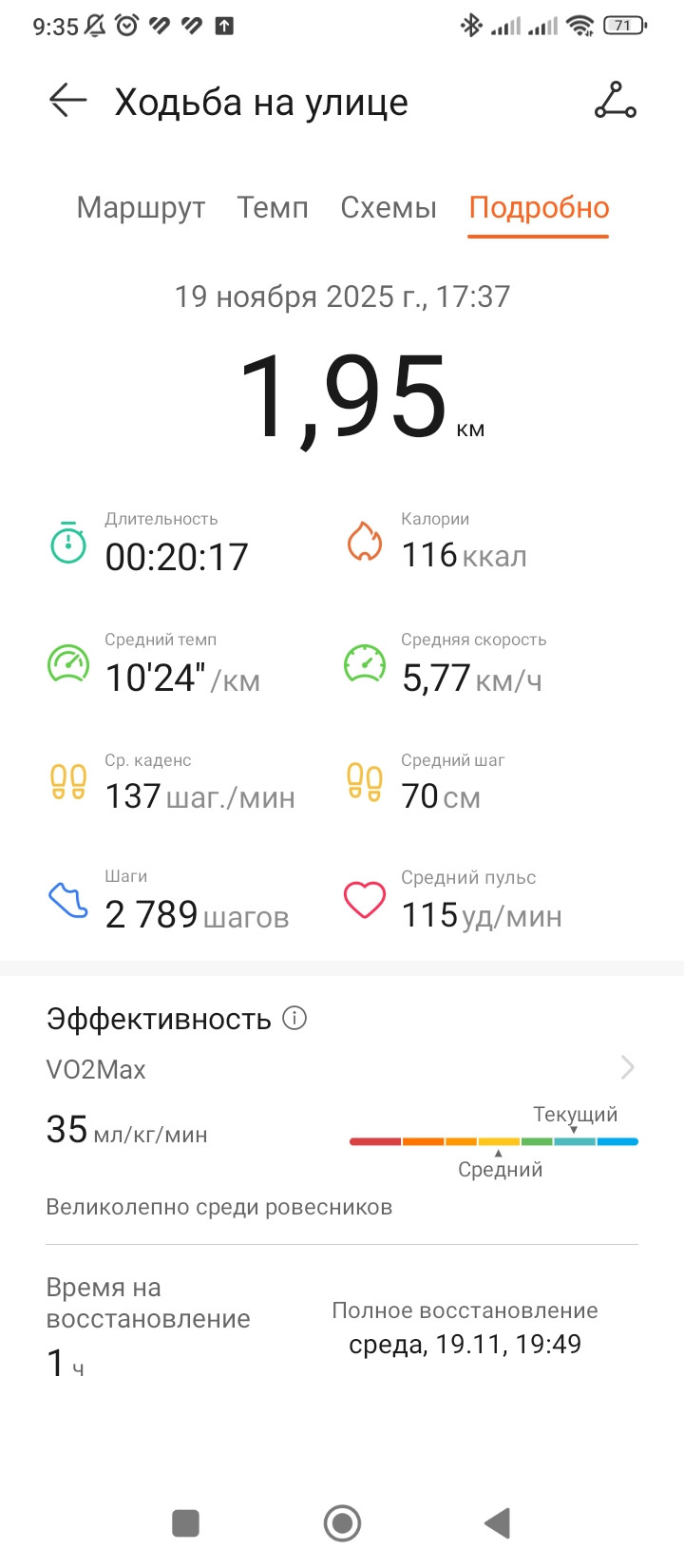Image resolution: width=684 pixels, height=1568 pixels.
Task: Tap the system home button
Action: click(342, 1522)
